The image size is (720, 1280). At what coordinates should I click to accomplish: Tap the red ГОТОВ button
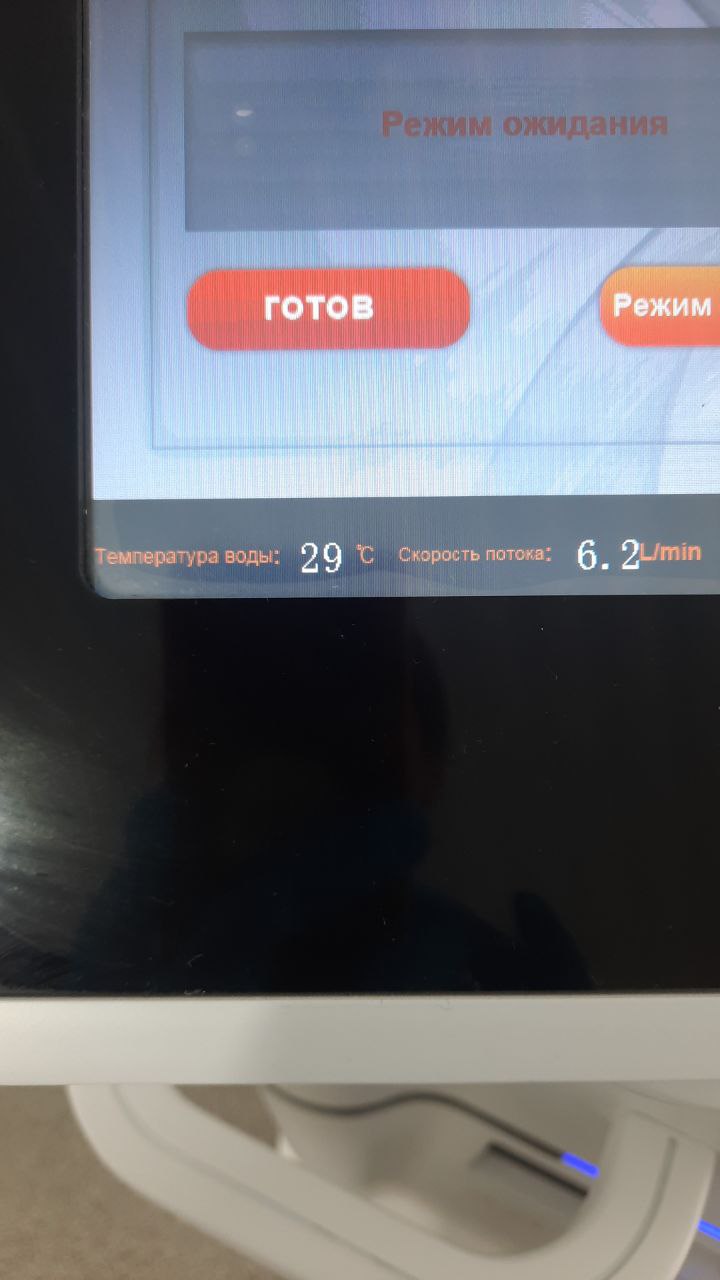[328, 308]
